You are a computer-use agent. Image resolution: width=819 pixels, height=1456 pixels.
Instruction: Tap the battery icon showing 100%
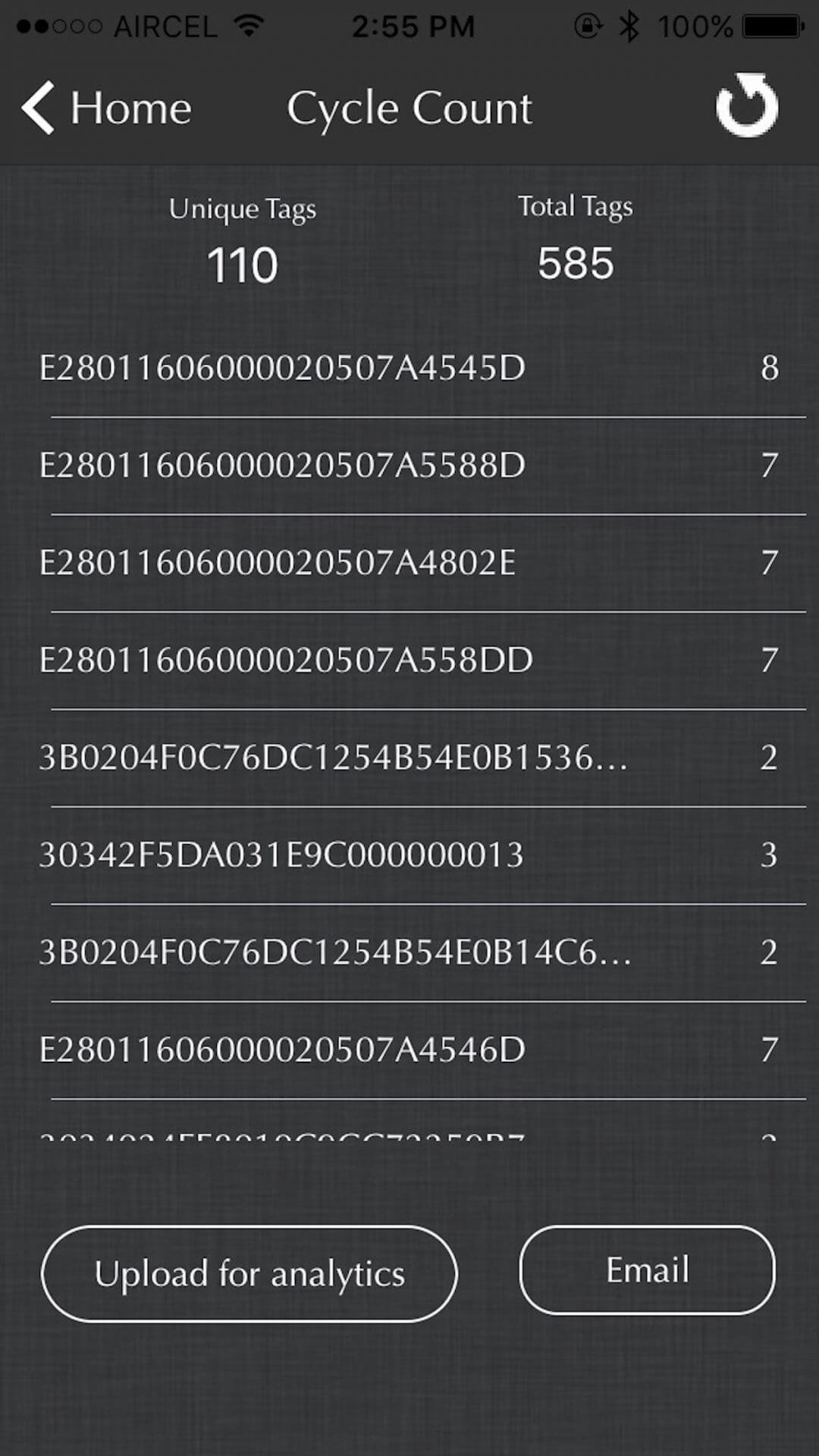click(x=772, y=25)
